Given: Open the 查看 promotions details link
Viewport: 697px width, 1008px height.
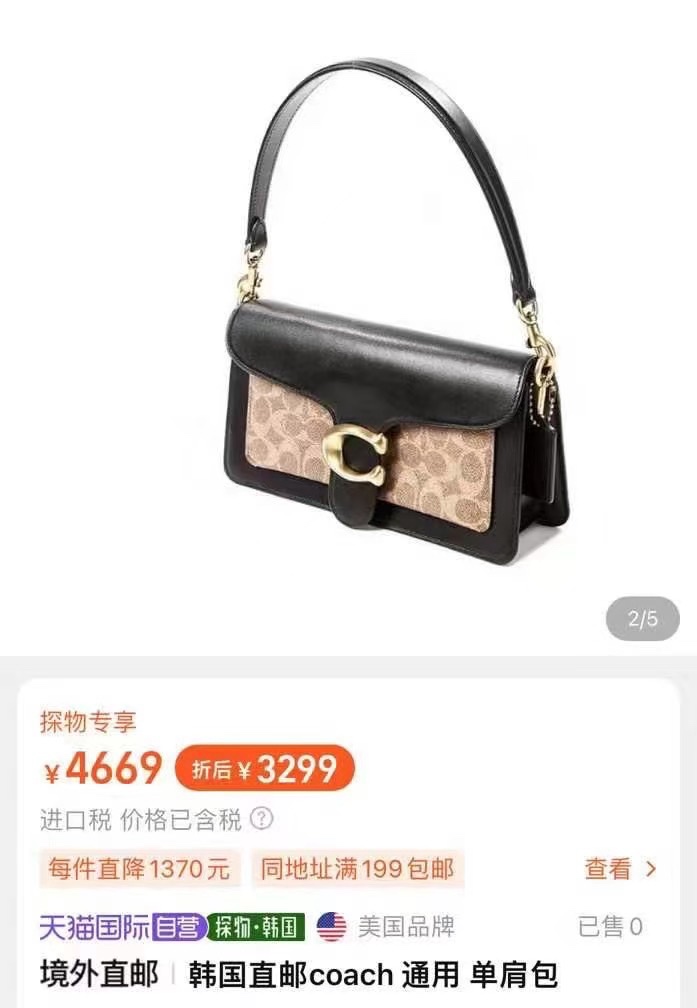Looking at the screenshot, I should click(620, 869).
